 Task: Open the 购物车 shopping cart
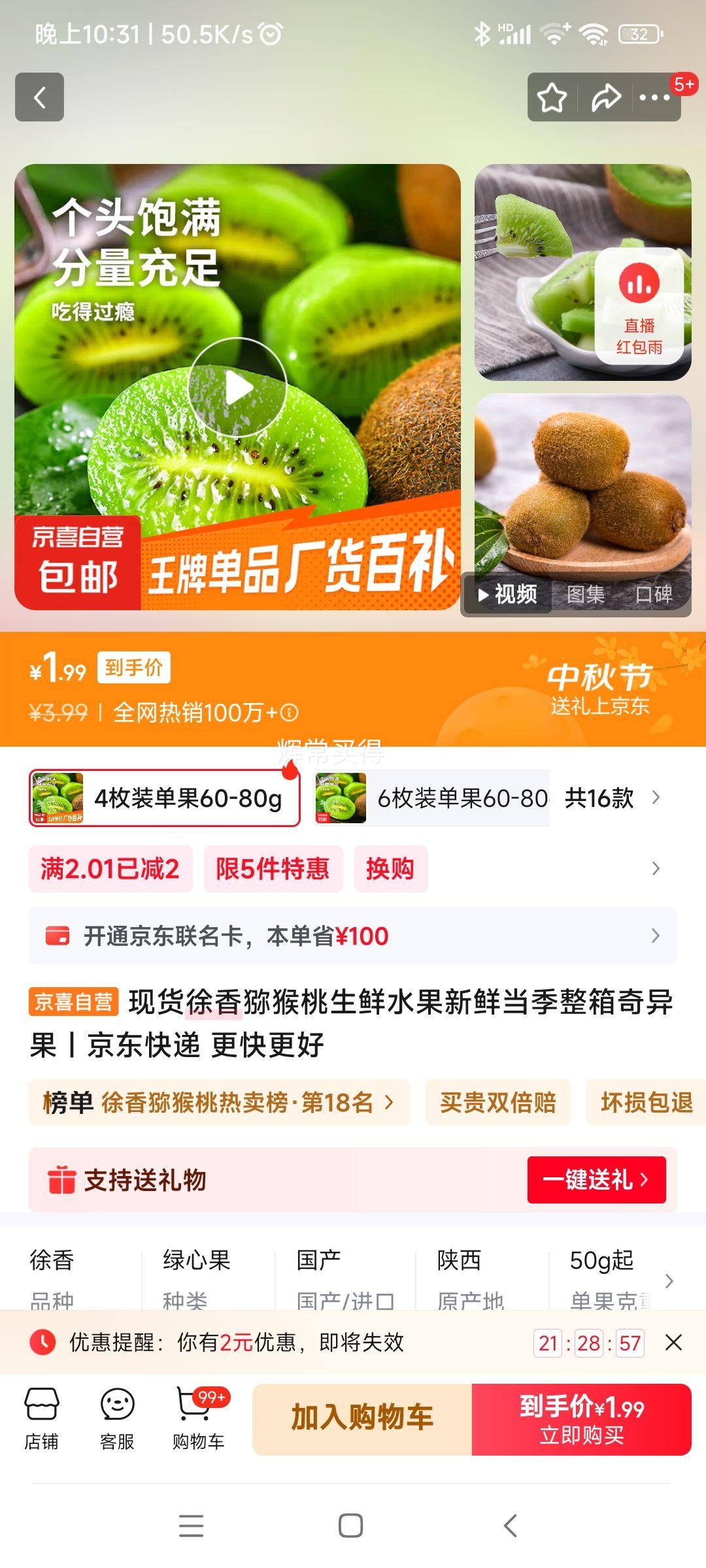pyautogui.click(x=198, y=1418)
